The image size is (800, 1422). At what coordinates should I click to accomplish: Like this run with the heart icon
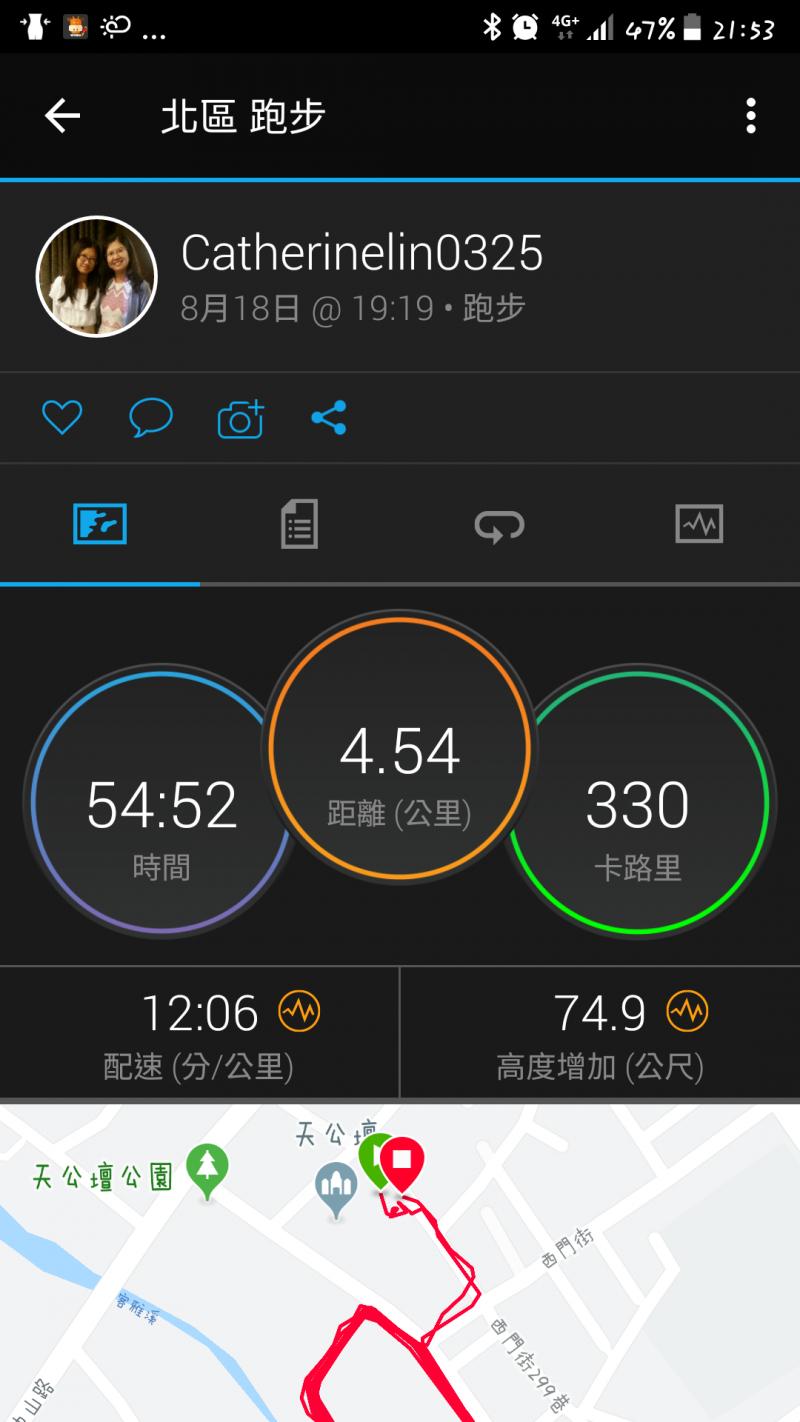point(62,417)
